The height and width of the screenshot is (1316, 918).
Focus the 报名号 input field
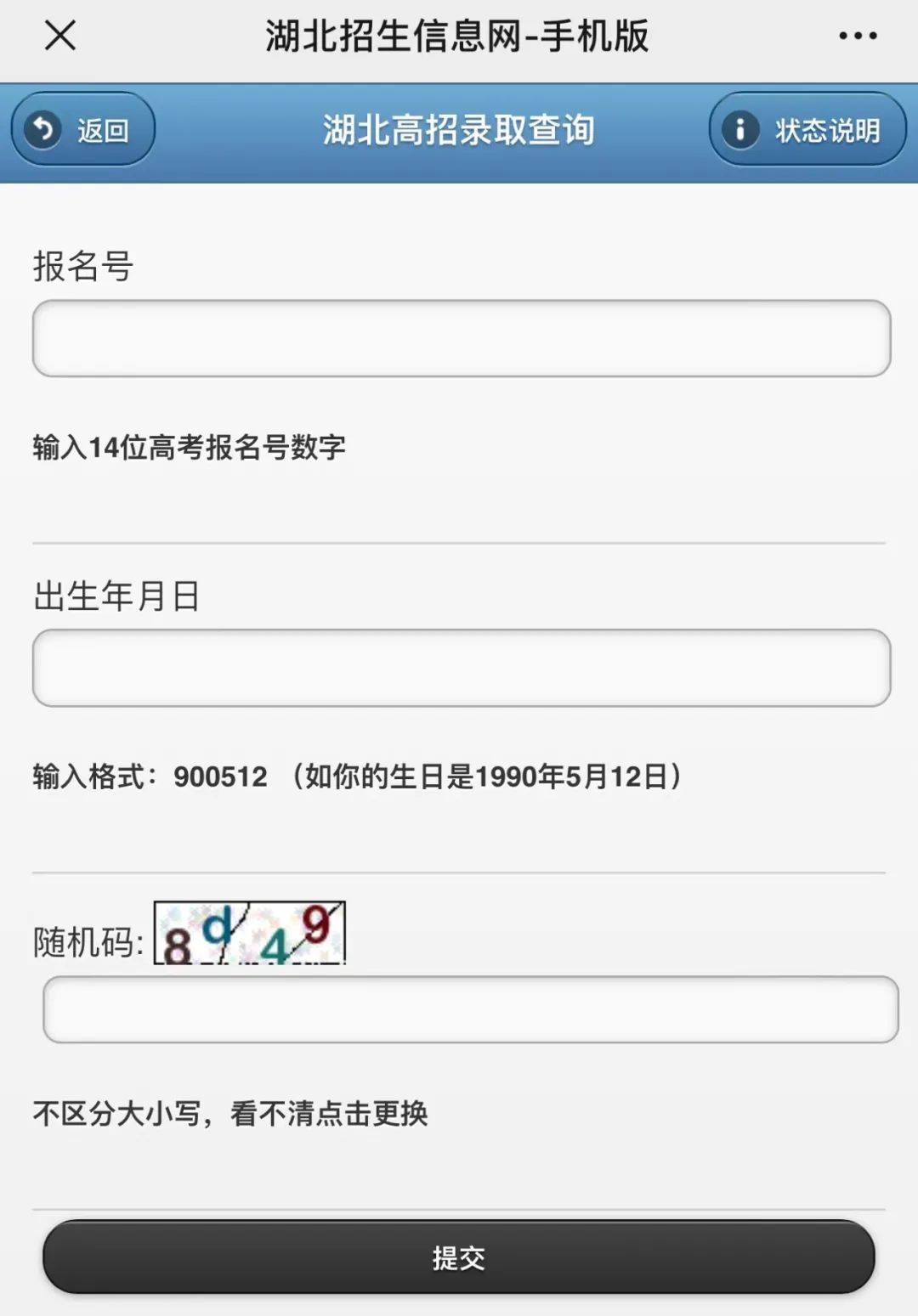[461, 338]
